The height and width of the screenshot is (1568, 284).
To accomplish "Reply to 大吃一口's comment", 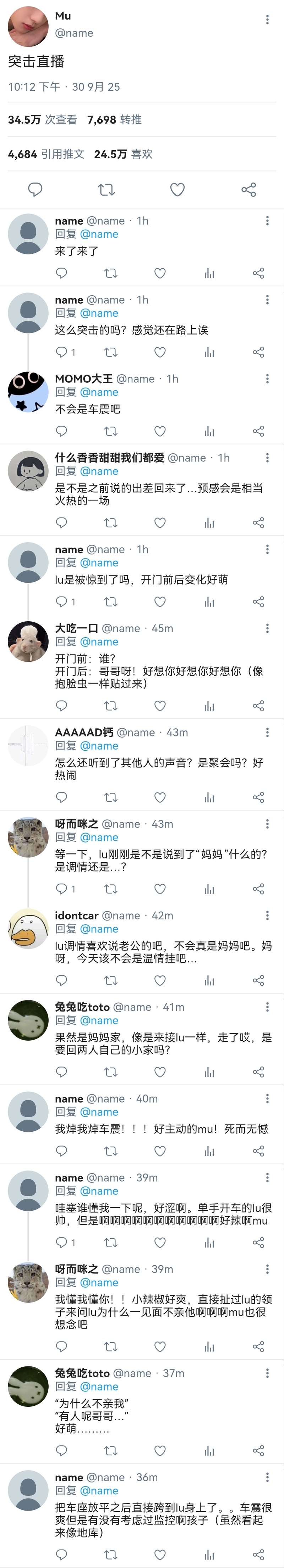I will 61,705.
